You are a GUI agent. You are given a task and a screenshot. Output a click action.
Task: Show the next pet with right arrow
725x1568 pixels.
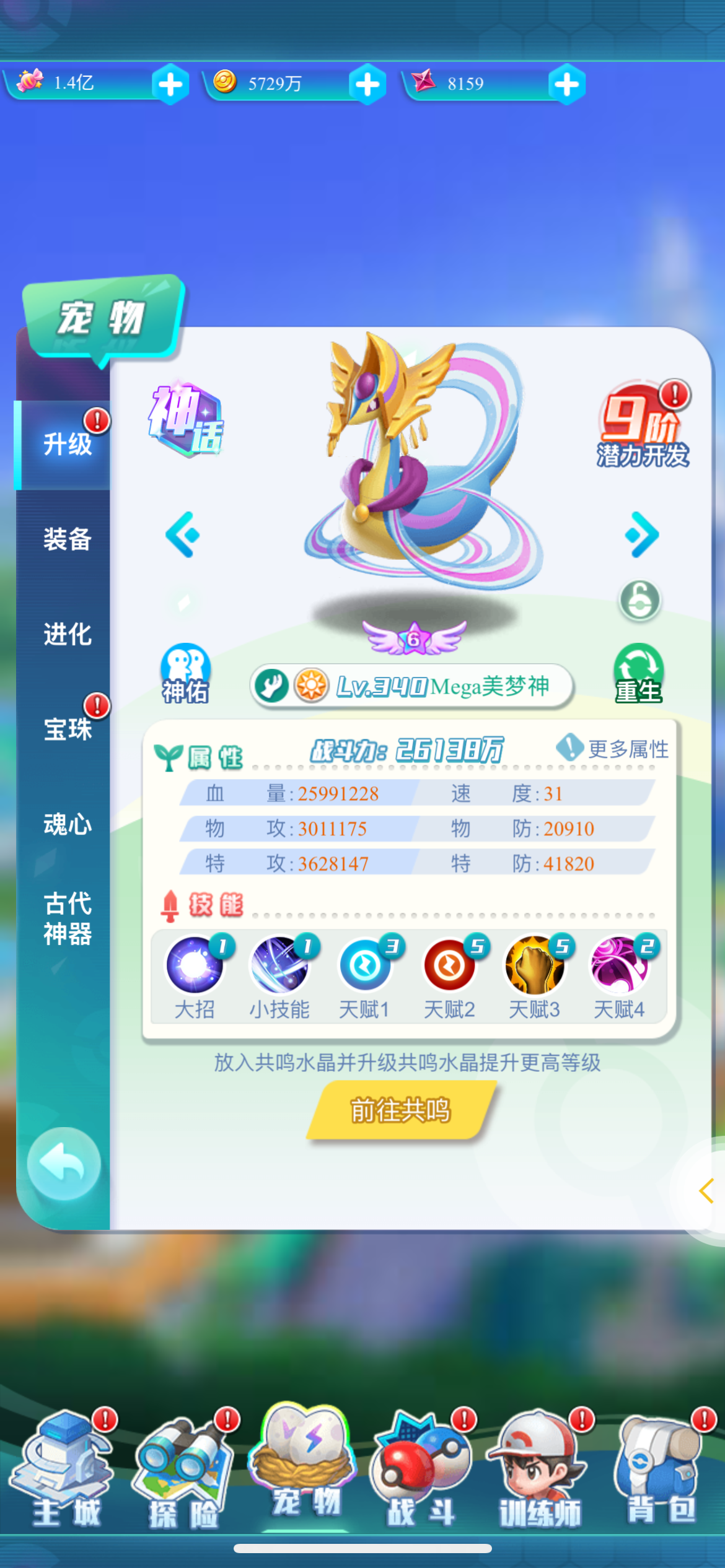point(642,534)
